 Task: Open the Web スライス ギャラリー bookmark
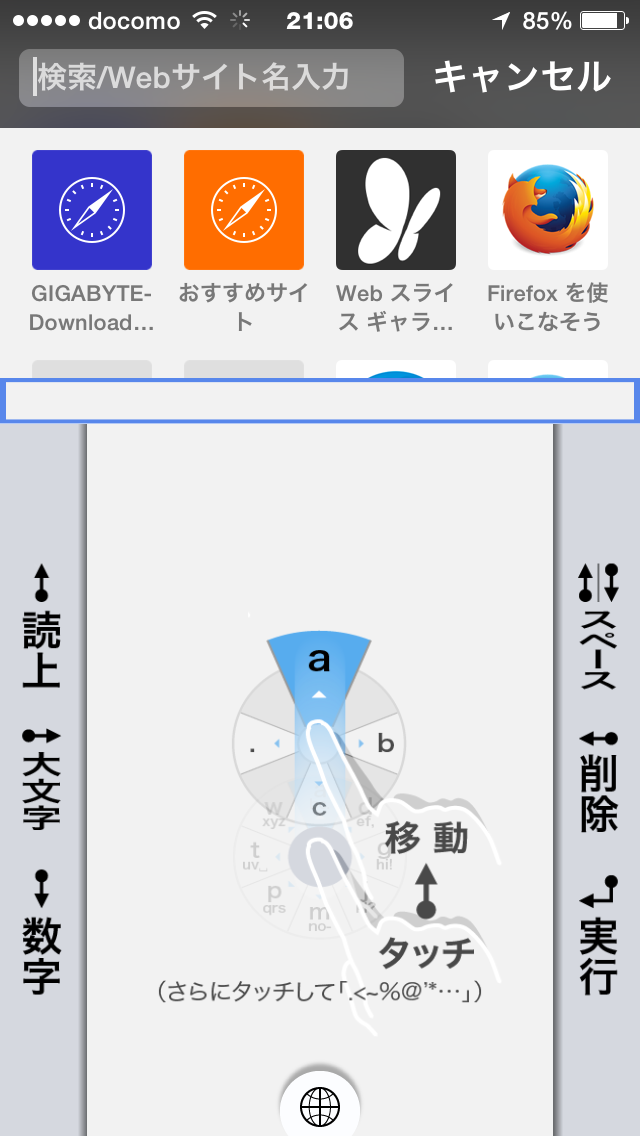coord(396,210)
